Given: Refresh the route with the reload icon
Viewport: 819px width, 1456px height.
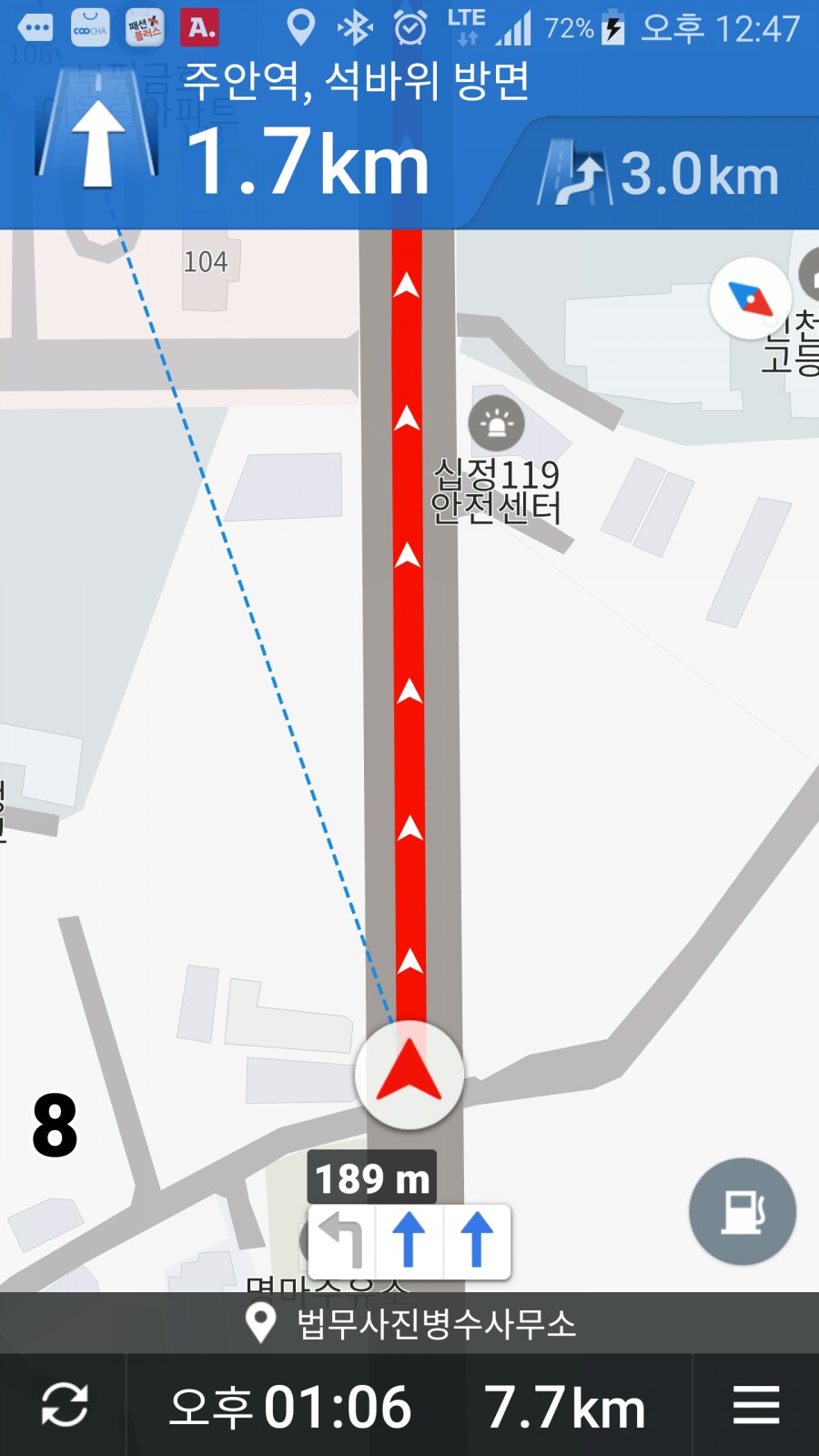Looking at the screenshot, I should [65, 1405].
